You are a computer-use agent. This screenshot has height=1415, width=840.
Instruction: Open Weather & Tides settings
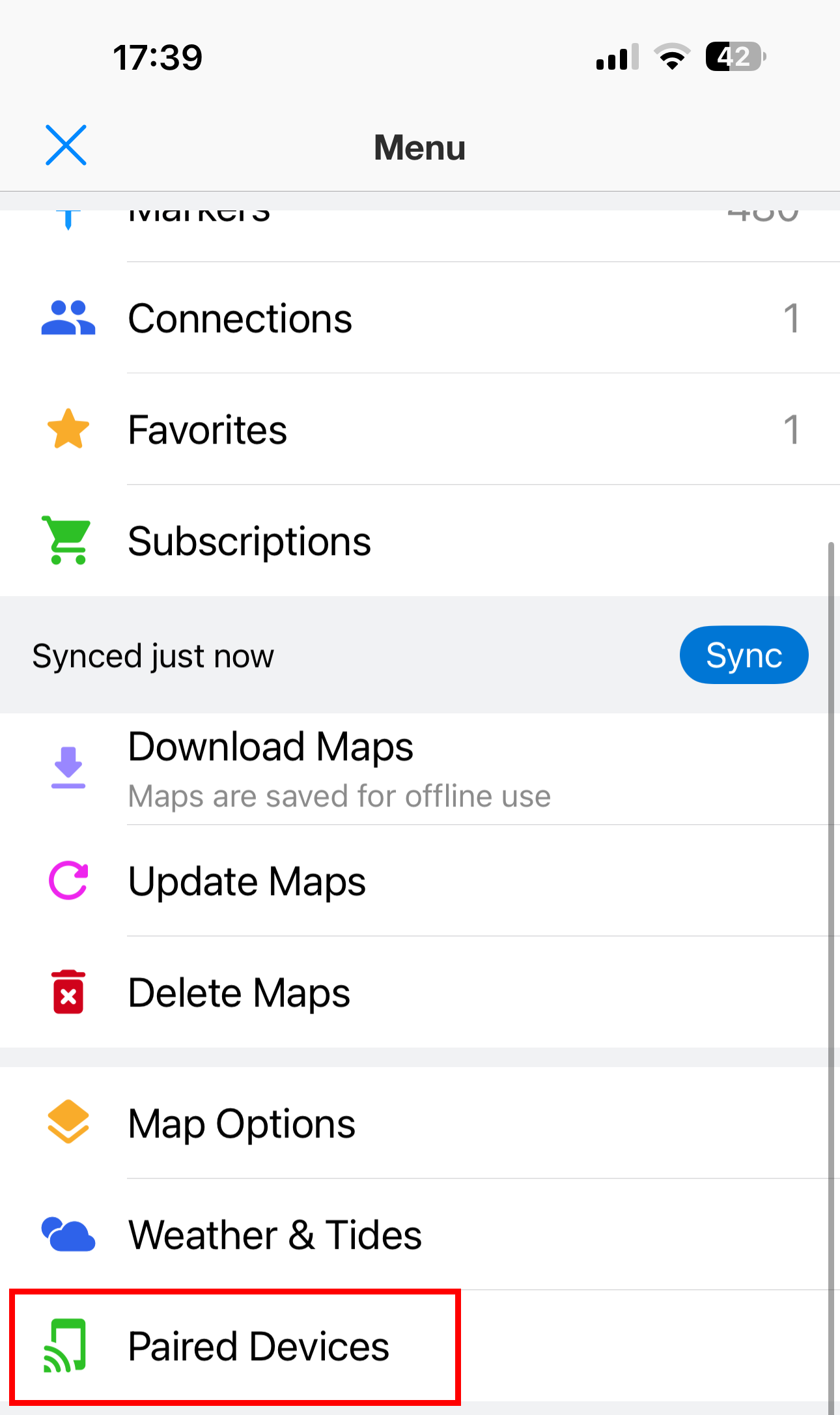(x=274, y=1233)
